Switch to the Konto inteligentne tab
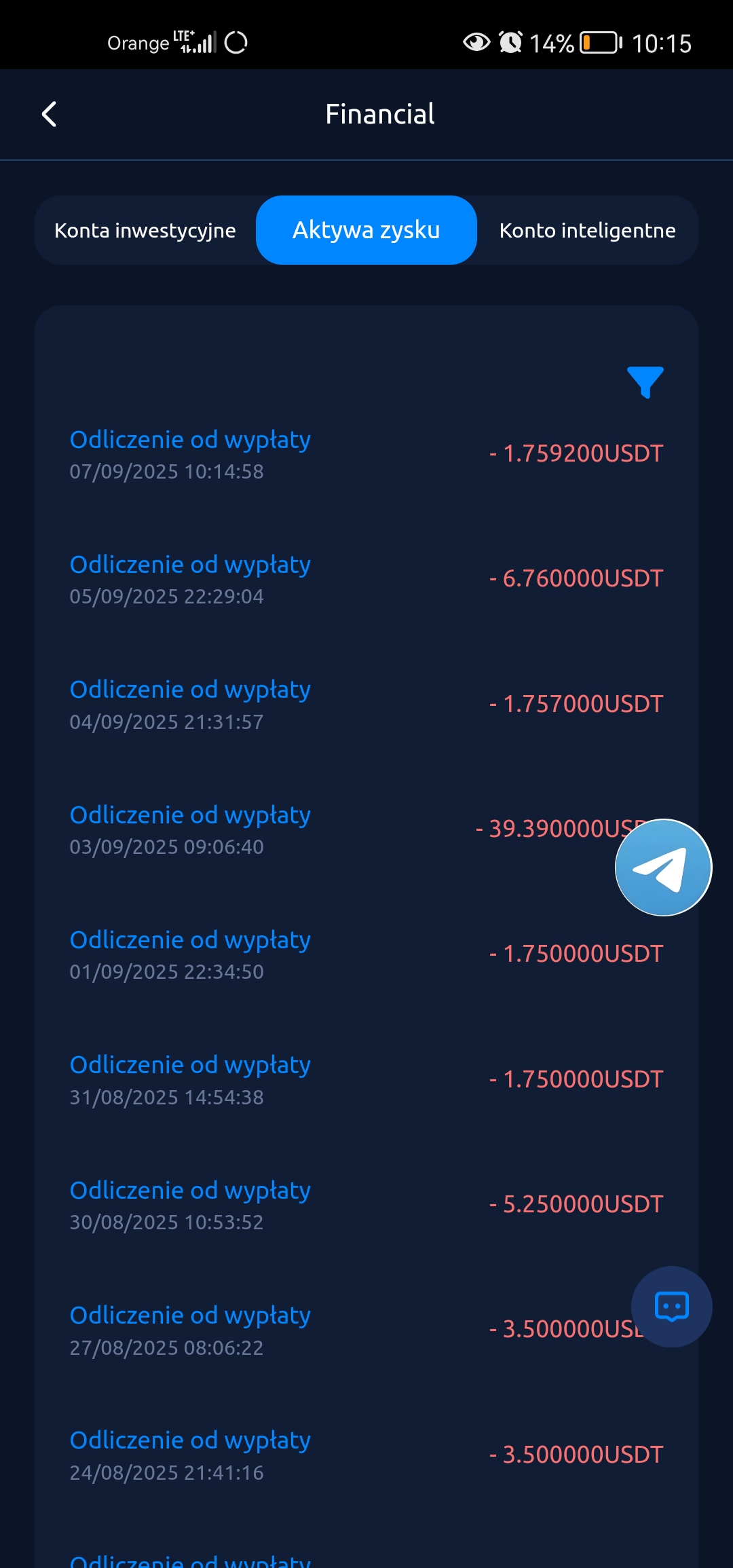 pyautogui.click(x=587, y=230)
